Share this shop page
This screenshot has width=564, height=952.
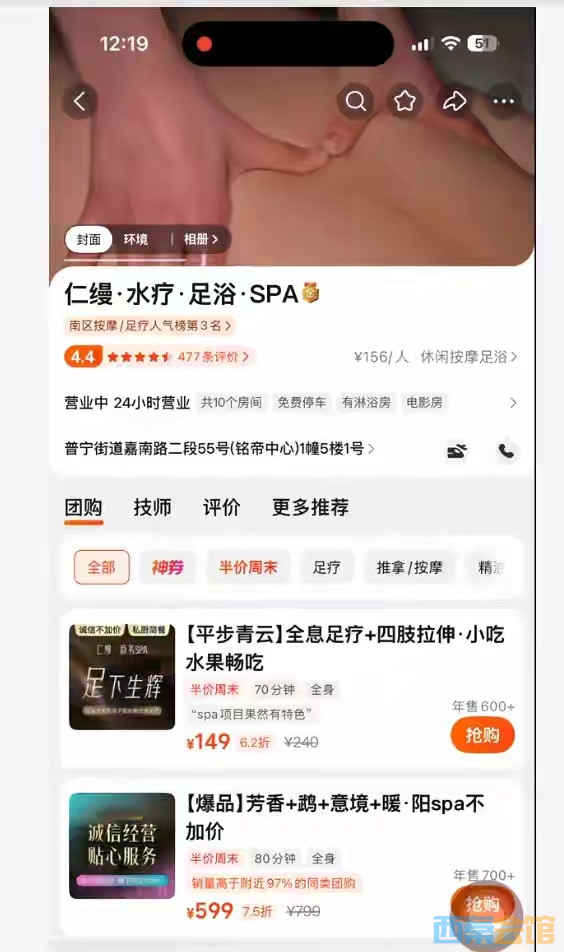454,101
